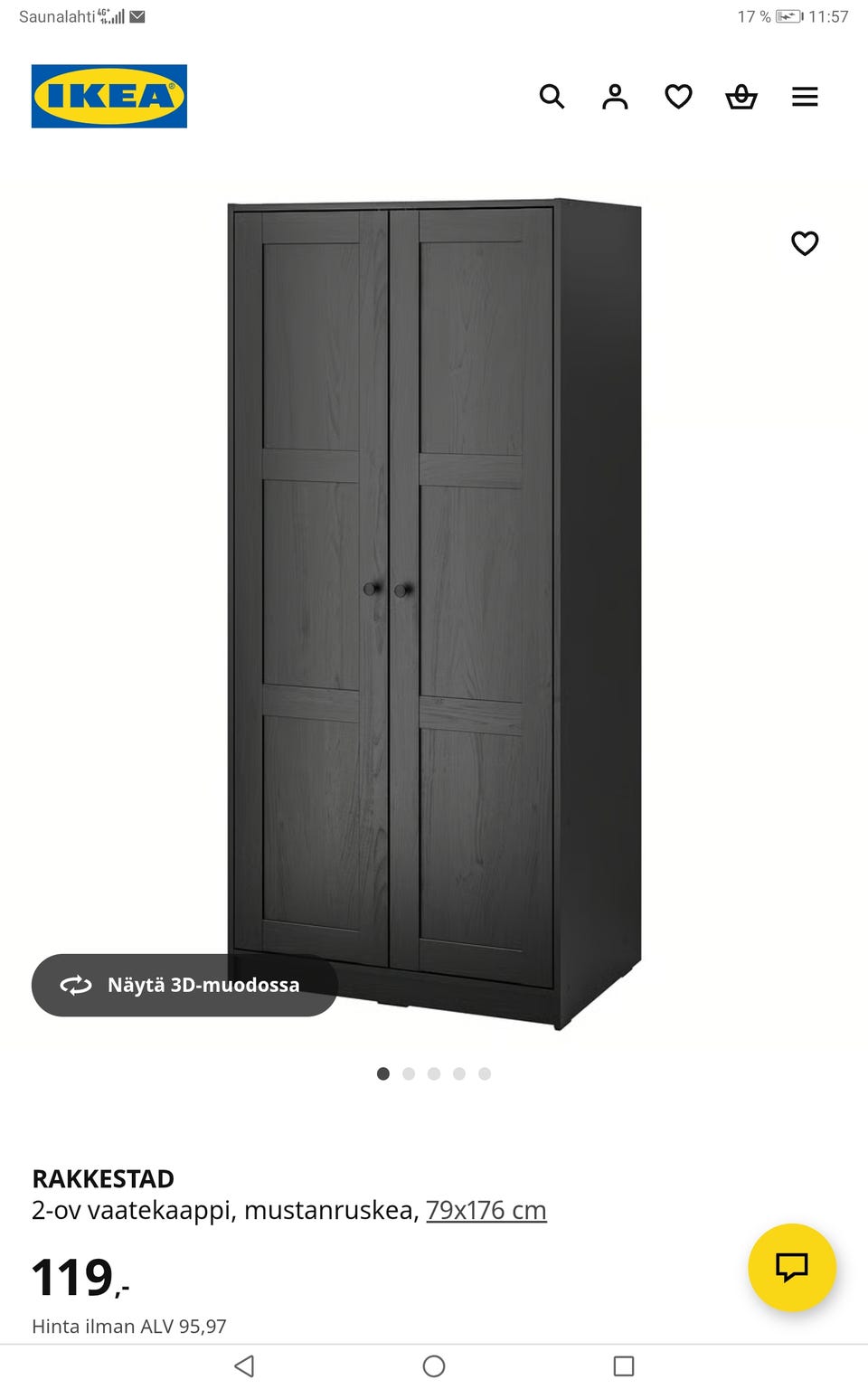Save RAKKESTAD wardrobe to favourites
Viewport: 868px width, 1389px height.
pyautogui.click(x=805, y=243)
